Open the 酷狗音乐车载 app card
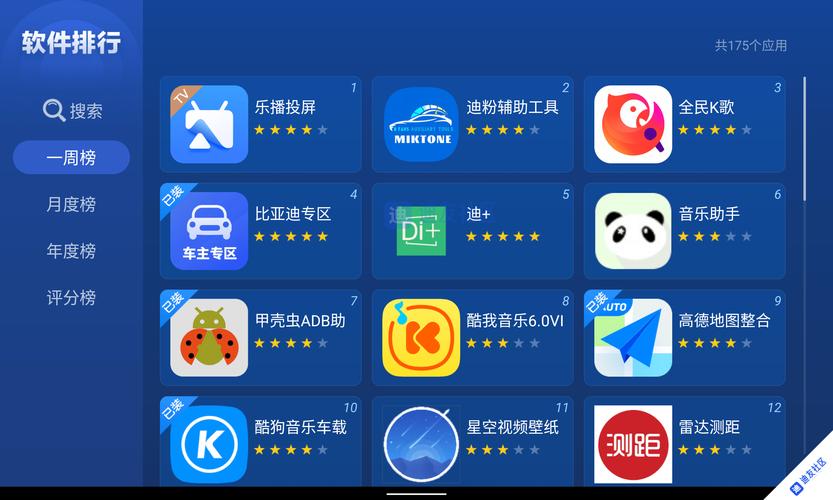Viewport: 833px width, 500px height. [x=260, y=441]
